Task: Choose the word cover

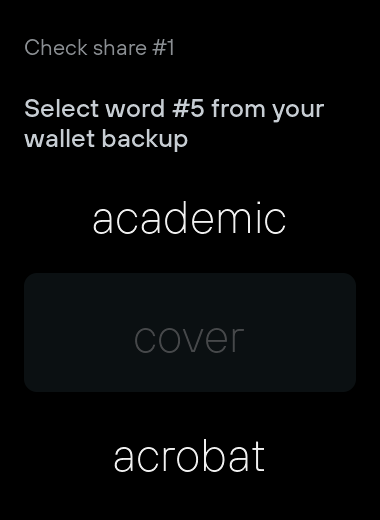Action: tap(190, 332)
